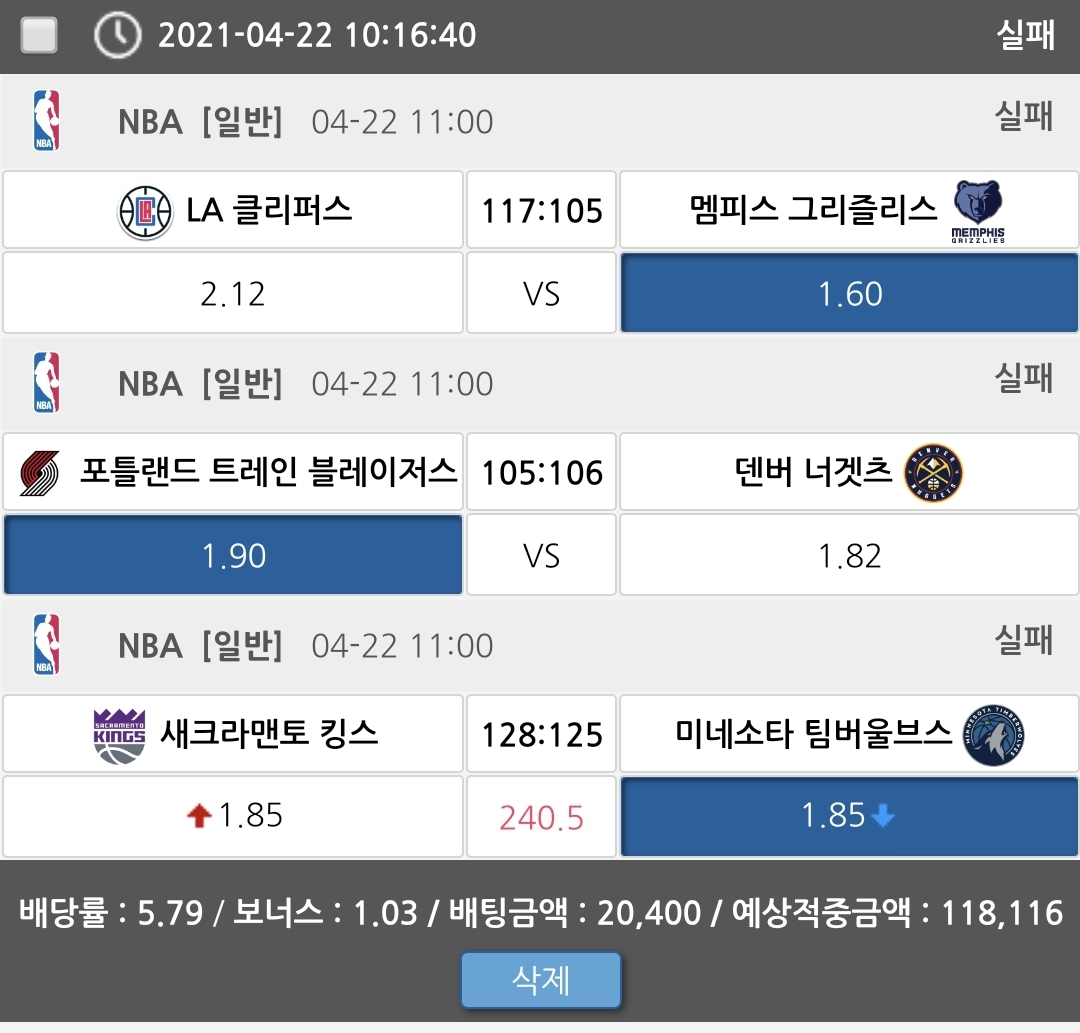Tap the 삭제 button to delete the bet
This screenshot has width=1080, height=1033.
[x=541, y=979]
